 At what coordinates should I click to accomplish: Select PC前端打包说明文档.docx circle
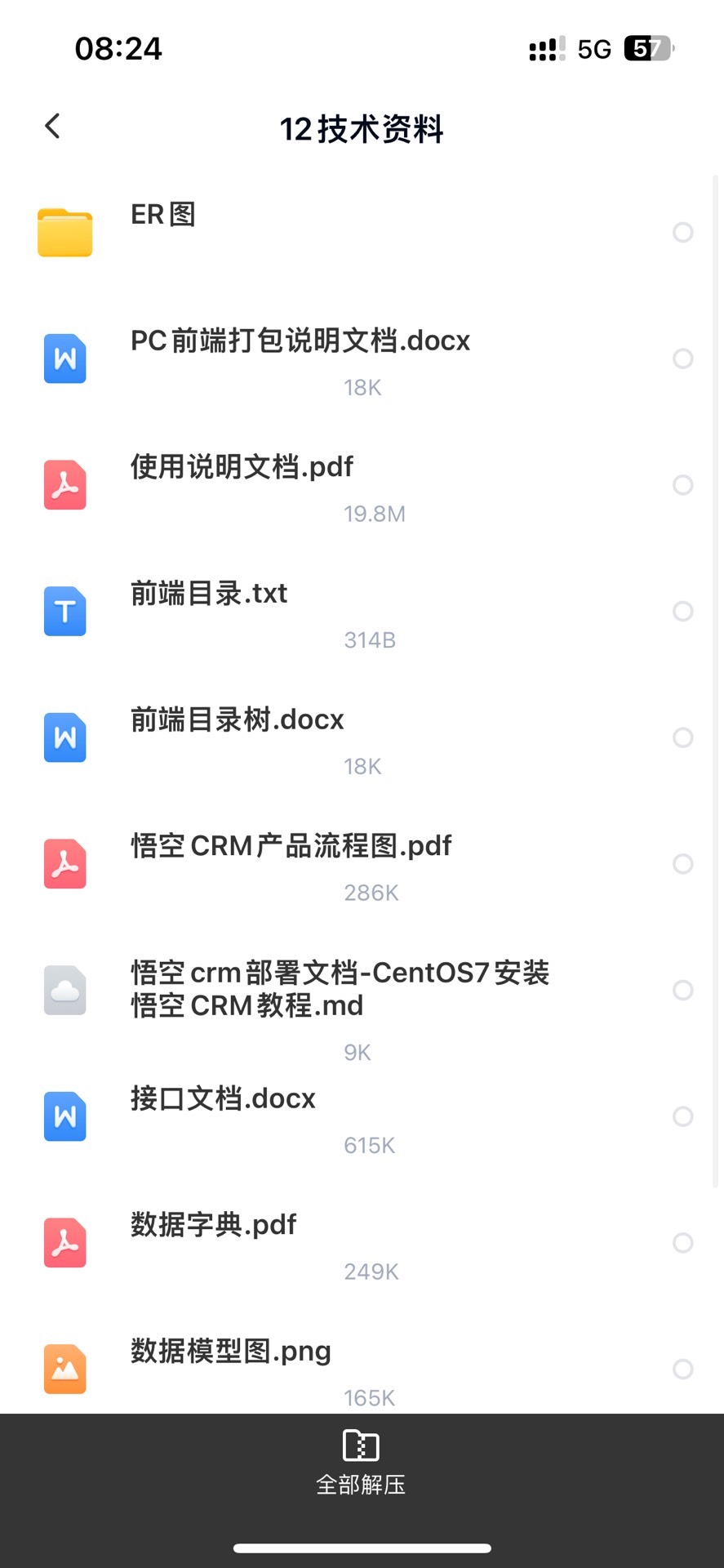point(683,359)
